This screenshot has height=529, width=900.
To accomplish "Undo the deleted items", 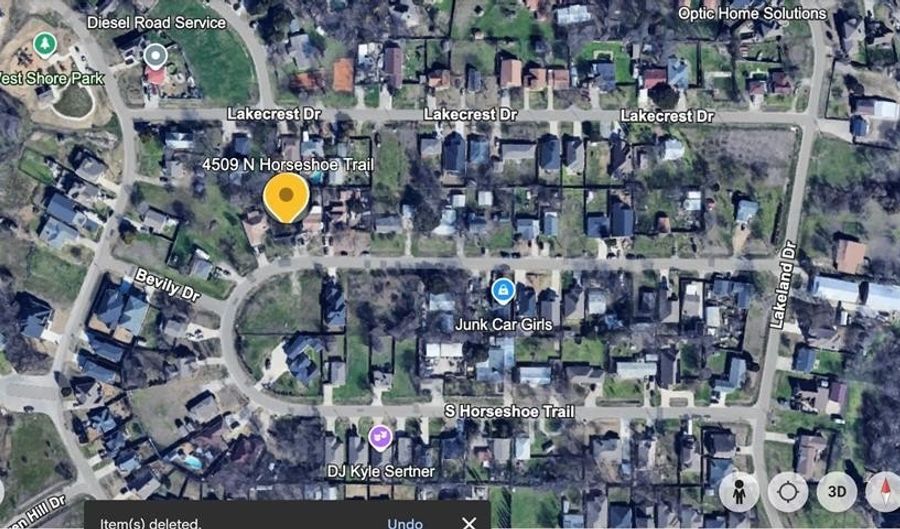I will tap(405, 522).
